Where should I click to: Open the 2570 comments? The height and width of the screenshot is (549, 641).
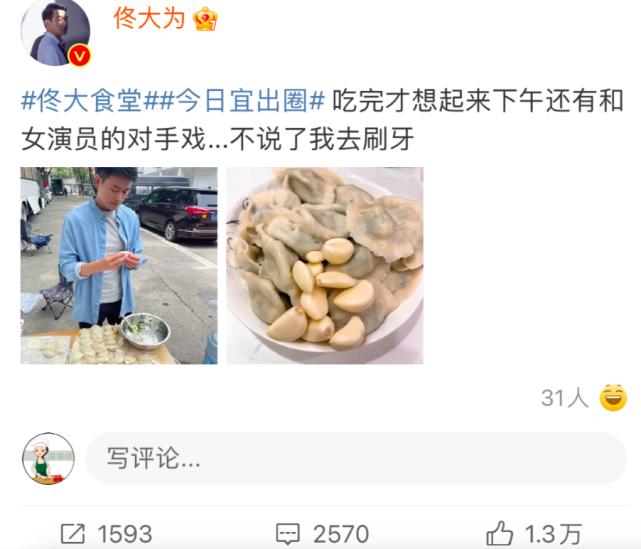(x=322, y=534)
